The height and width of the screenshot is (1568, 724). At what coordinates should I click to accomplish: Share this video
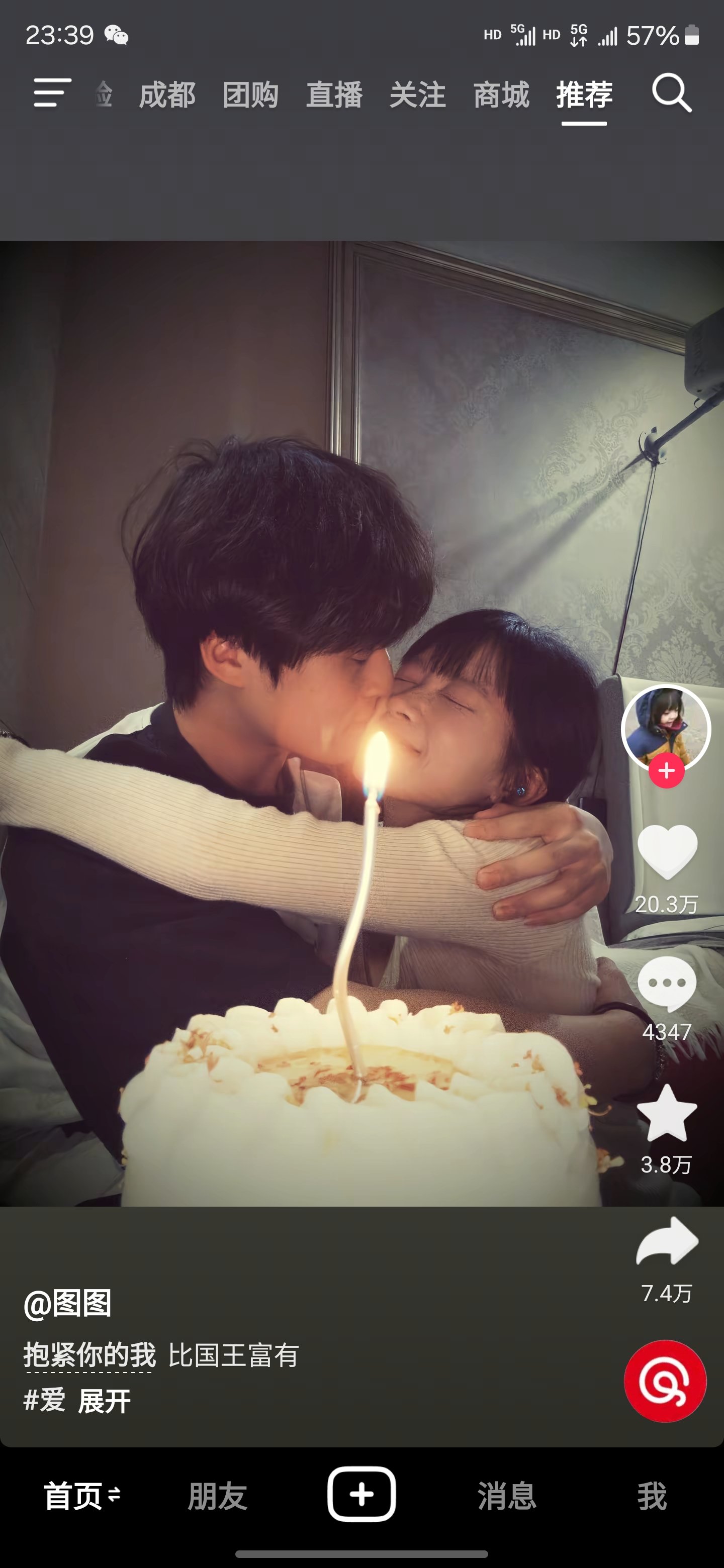(667, 1242)
